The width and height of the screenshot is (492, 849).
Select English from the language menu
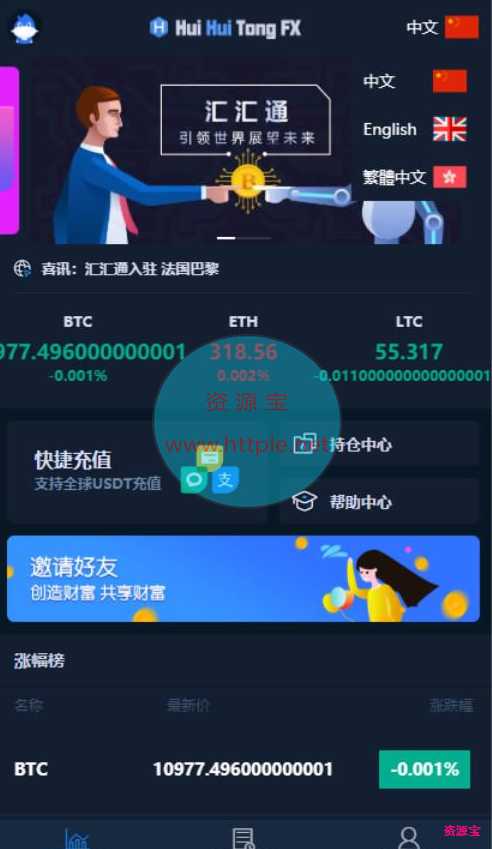415,129
